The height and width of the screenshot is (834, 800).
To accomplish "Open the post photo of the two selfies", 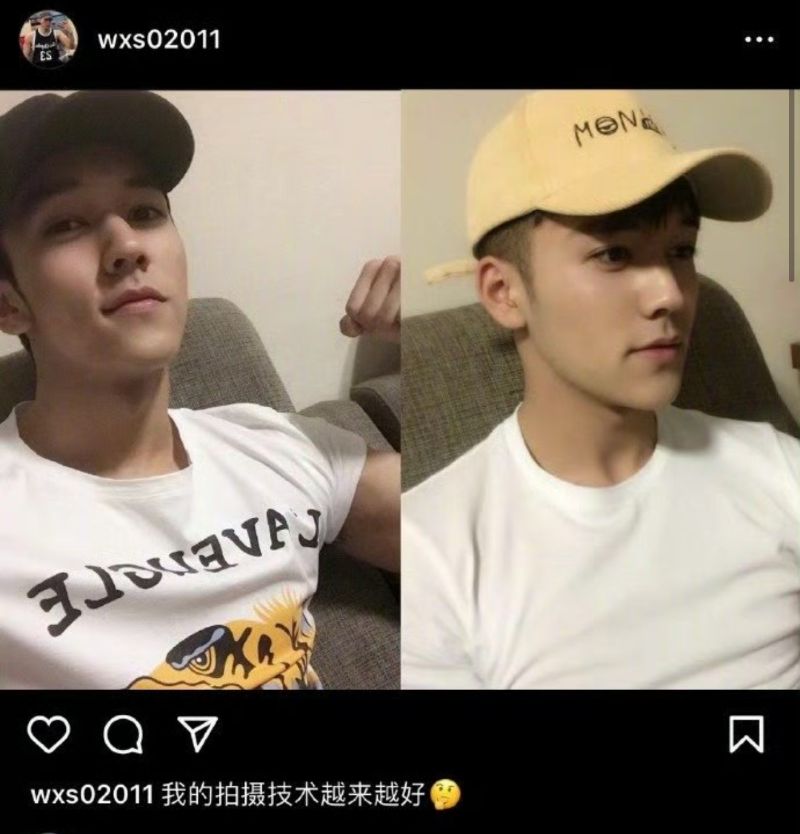I will [400, 390].
